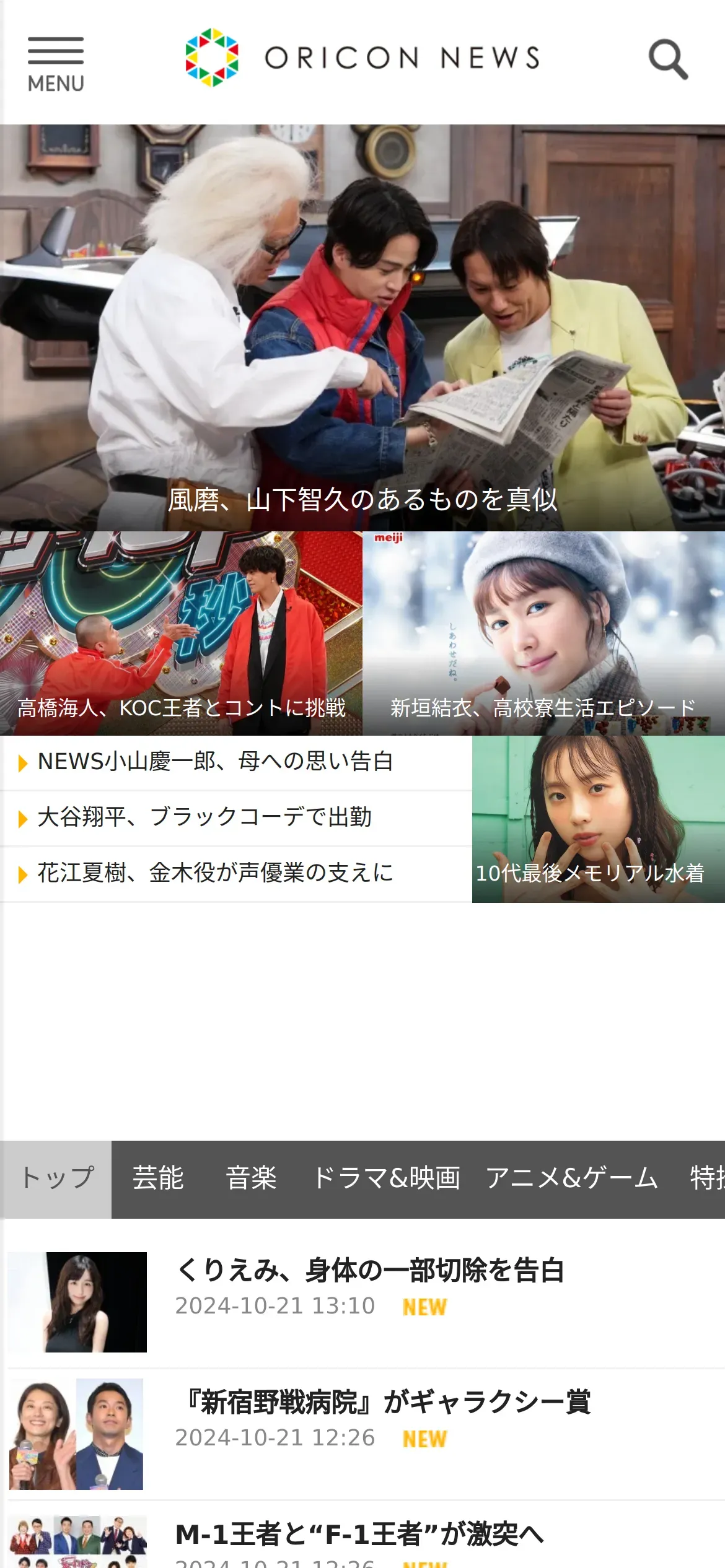Open the NEWS小山慶一郎 headline link
This screenshot has width=725, height=1568.
[216, 762]
